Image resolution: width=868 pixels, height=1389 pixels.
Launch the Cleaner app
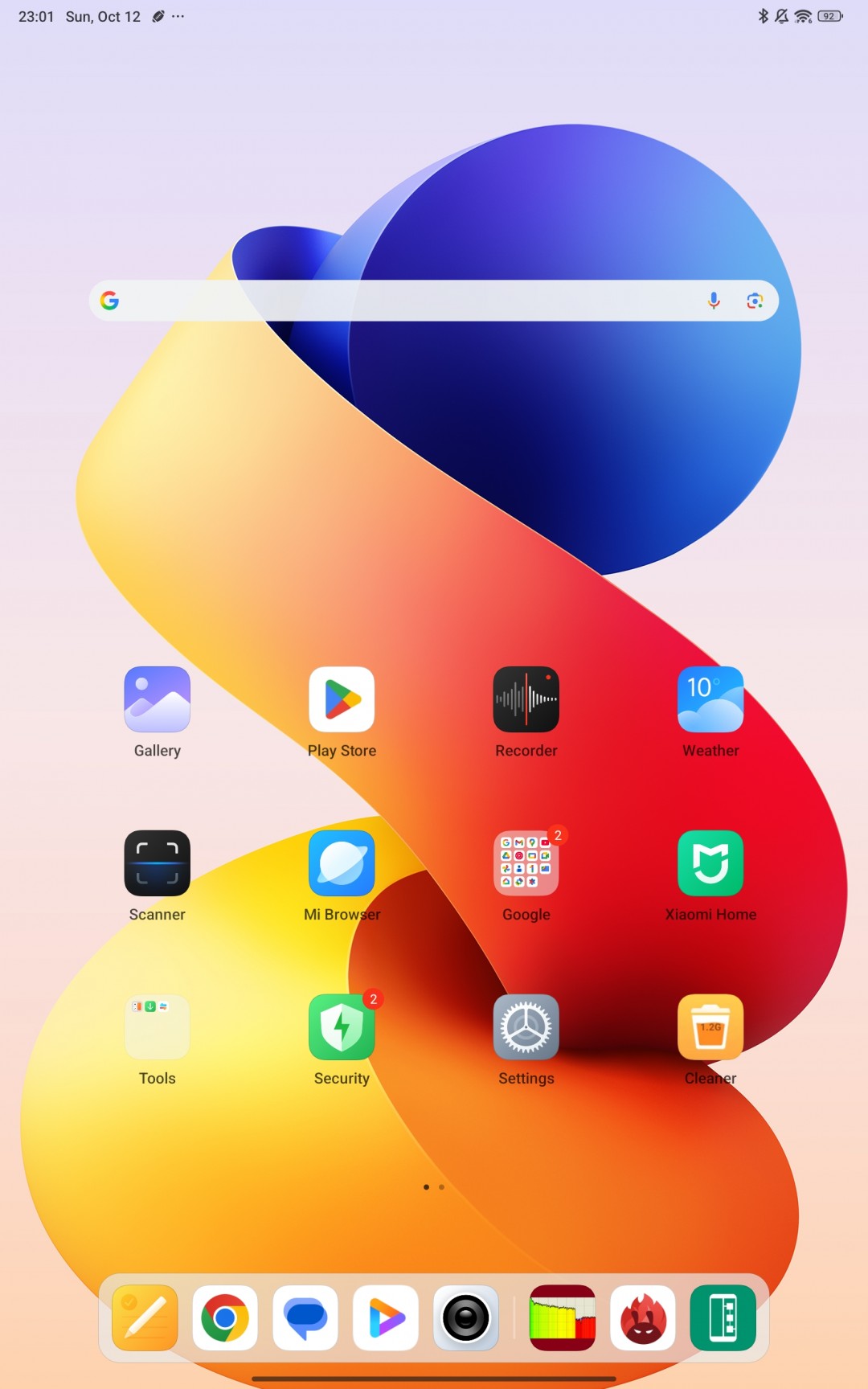710,1027
